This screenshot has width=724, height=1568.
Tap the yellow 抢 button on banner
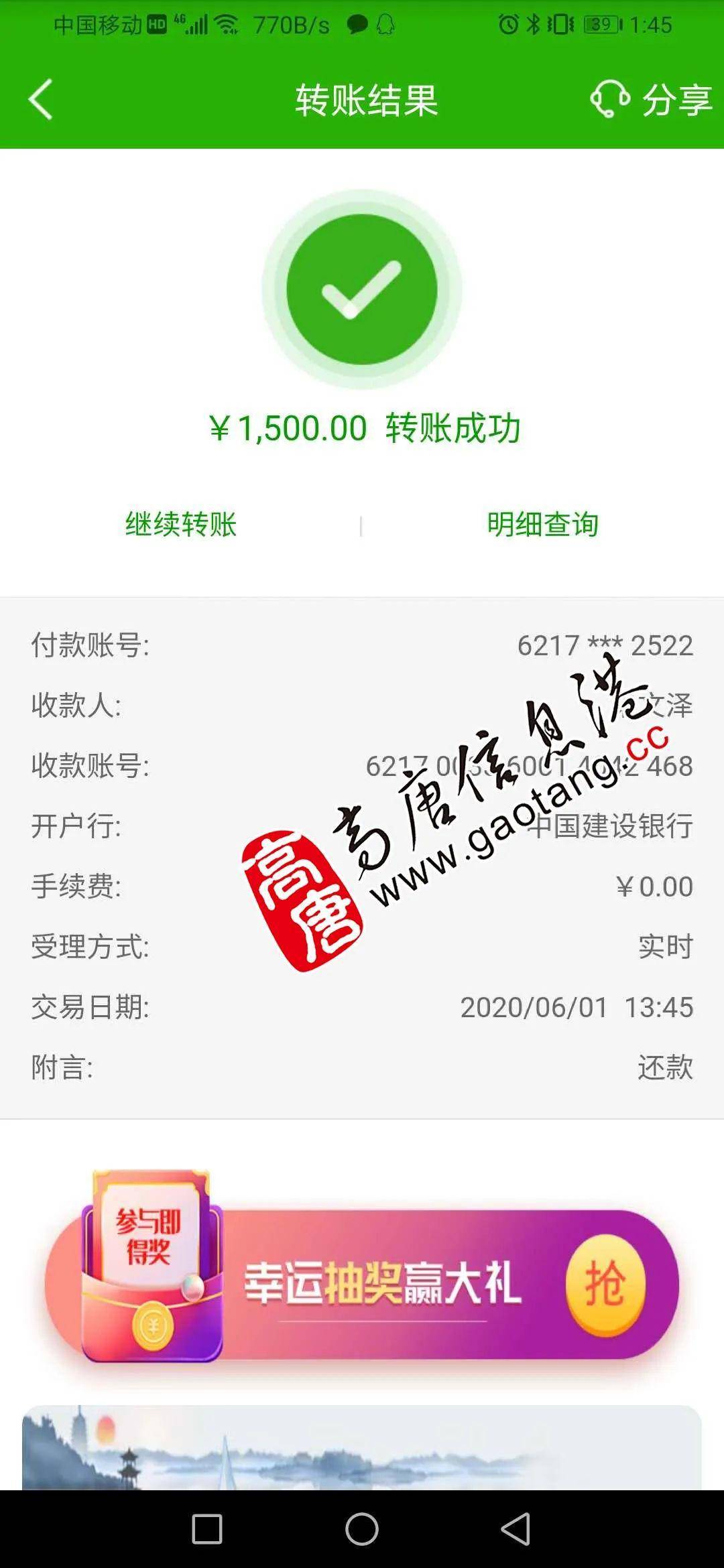[x=605, y=1285]
